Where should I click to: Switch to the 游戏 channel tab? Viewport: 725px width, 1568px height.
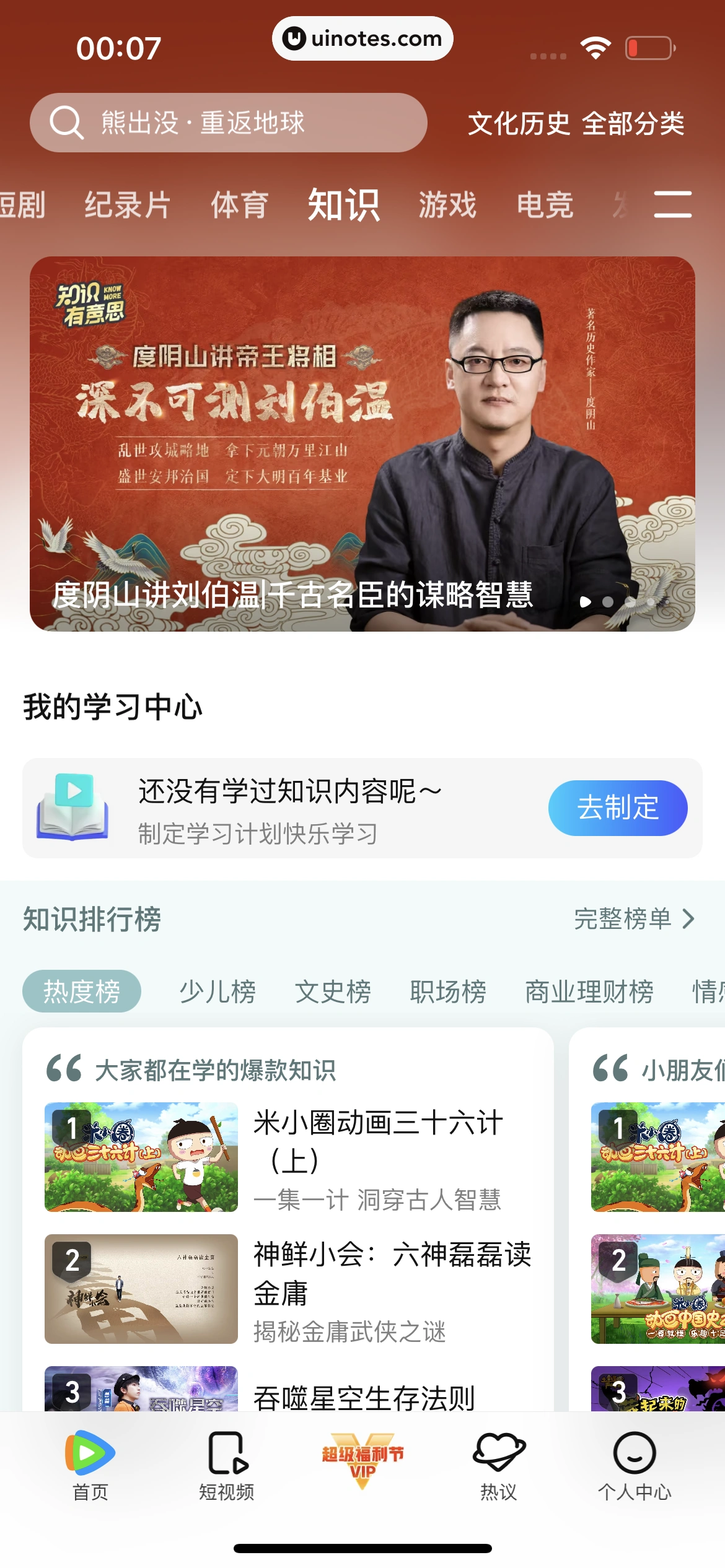(447, 205)
